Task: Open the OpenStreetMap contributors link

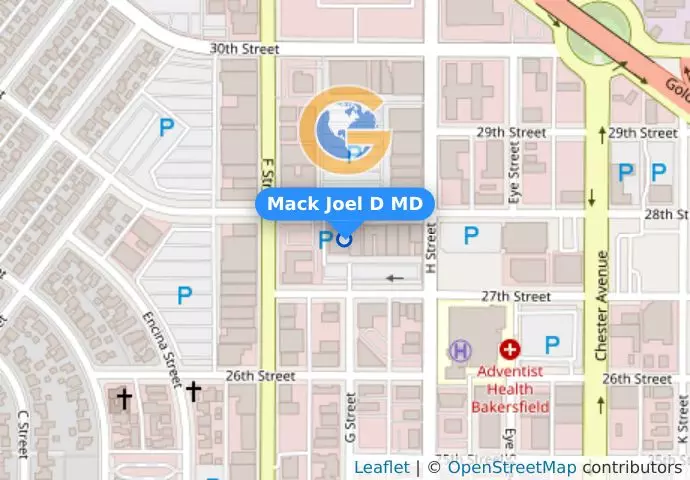Action: coord(511,468)
